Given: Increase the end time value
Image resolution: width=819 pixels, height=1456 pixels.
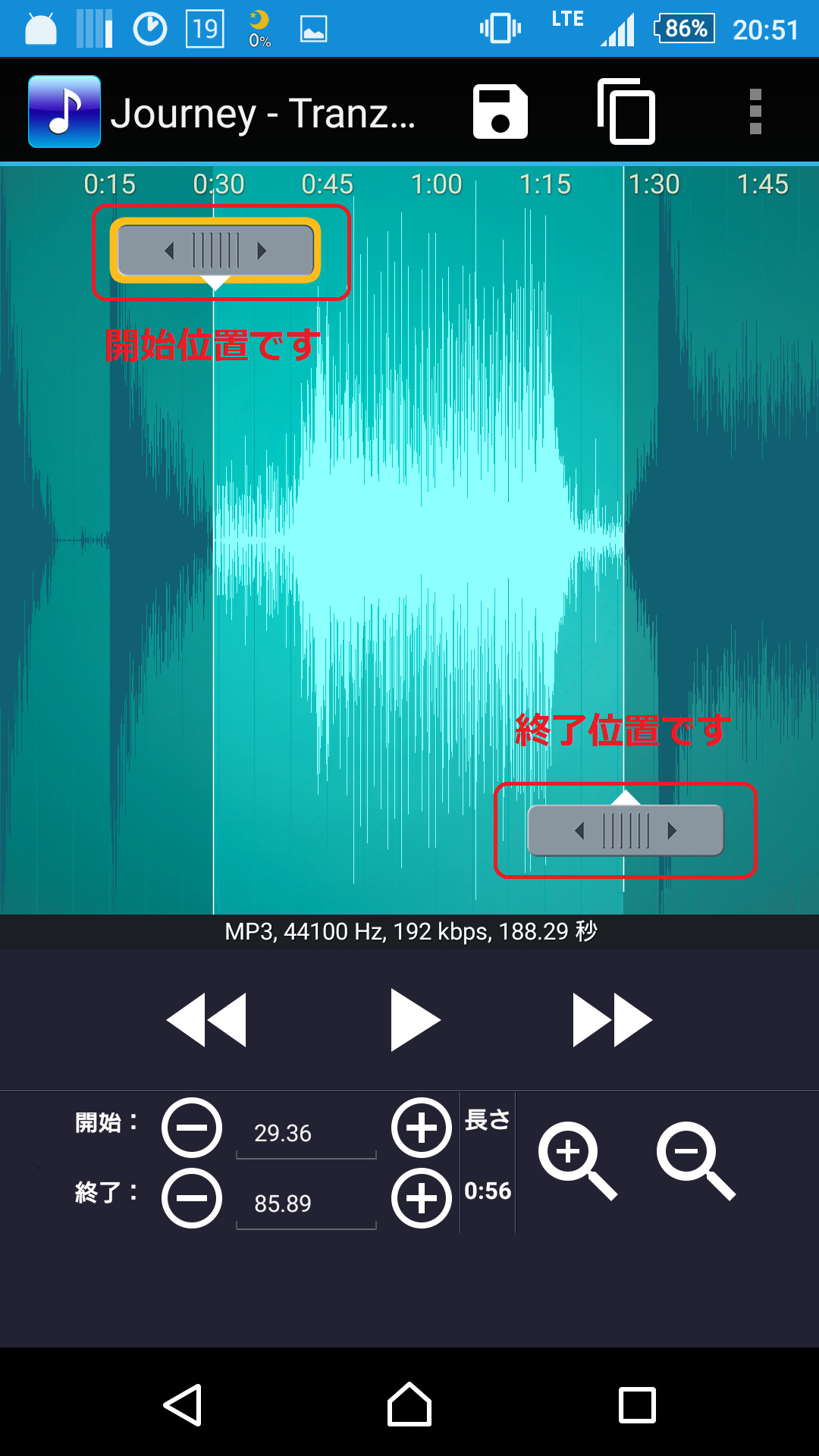Looking at the screenshot, I should [x=422, y=1198].
